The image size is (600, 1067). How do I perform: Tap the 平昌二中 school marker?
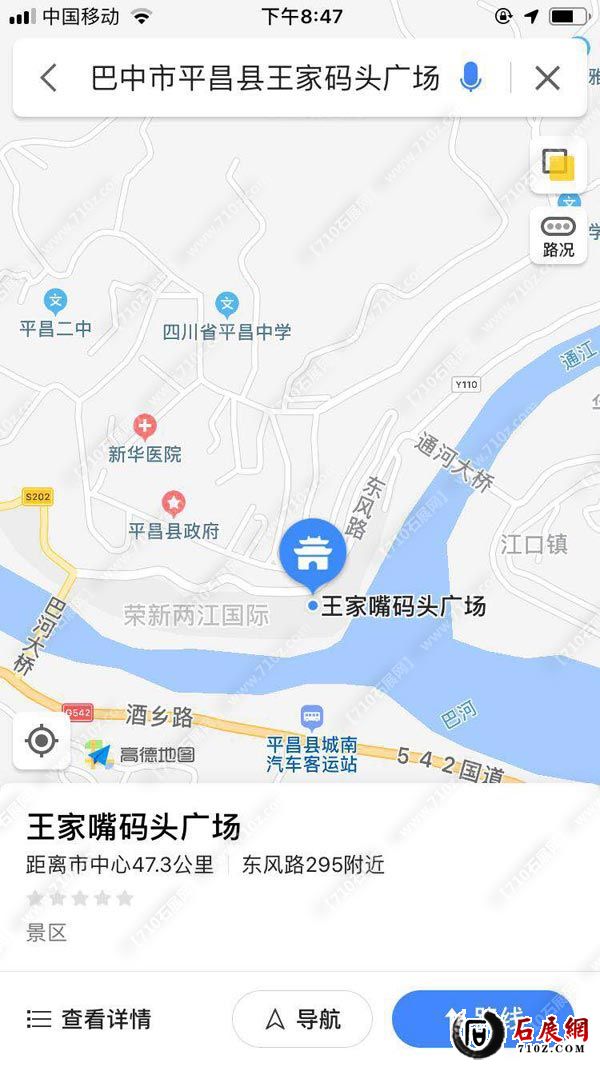click(56, 300)
